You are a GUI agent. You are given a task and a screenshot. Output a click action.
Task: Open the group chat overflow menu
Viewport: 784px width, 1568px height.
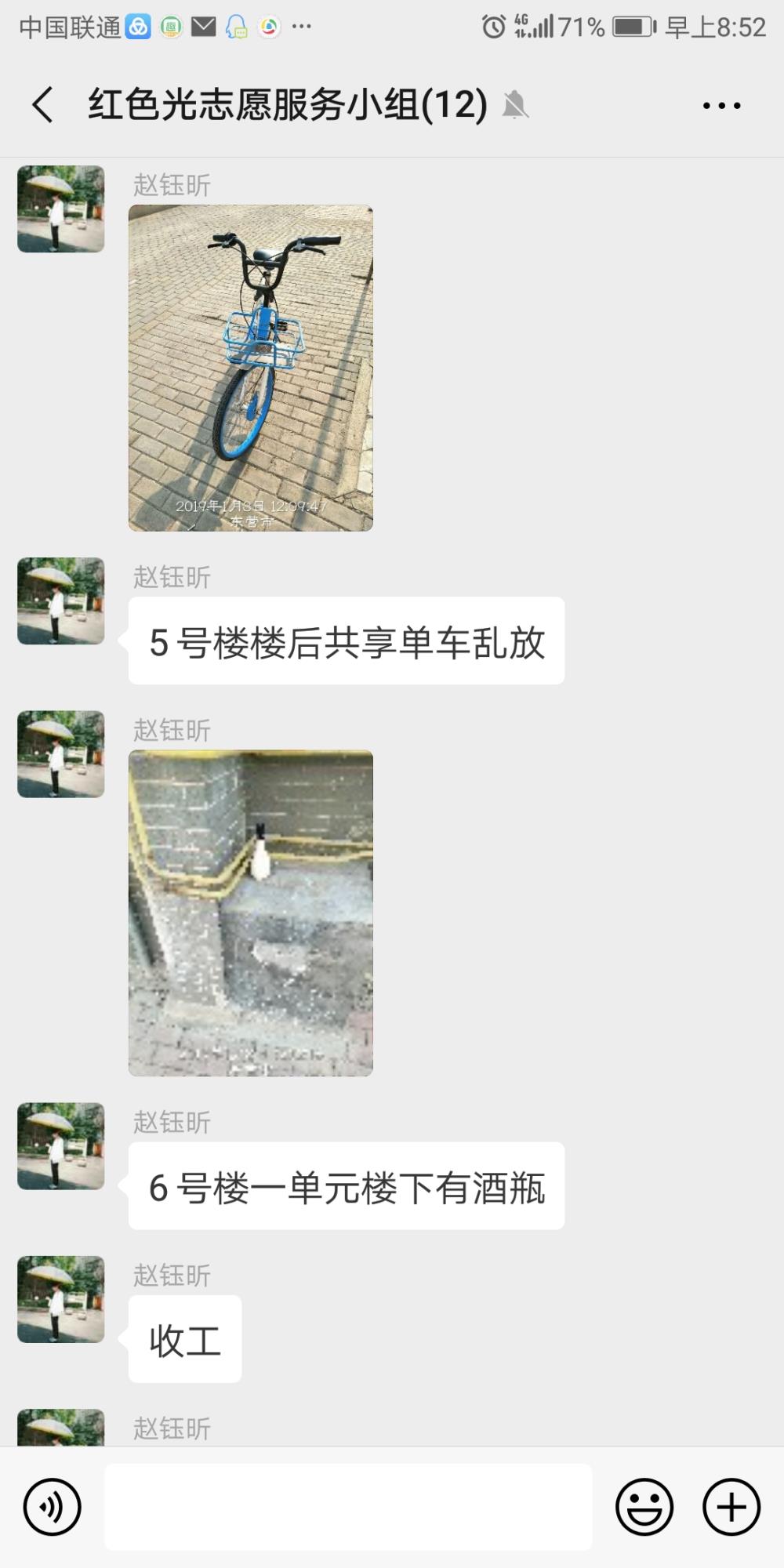[x=721, y=105]
